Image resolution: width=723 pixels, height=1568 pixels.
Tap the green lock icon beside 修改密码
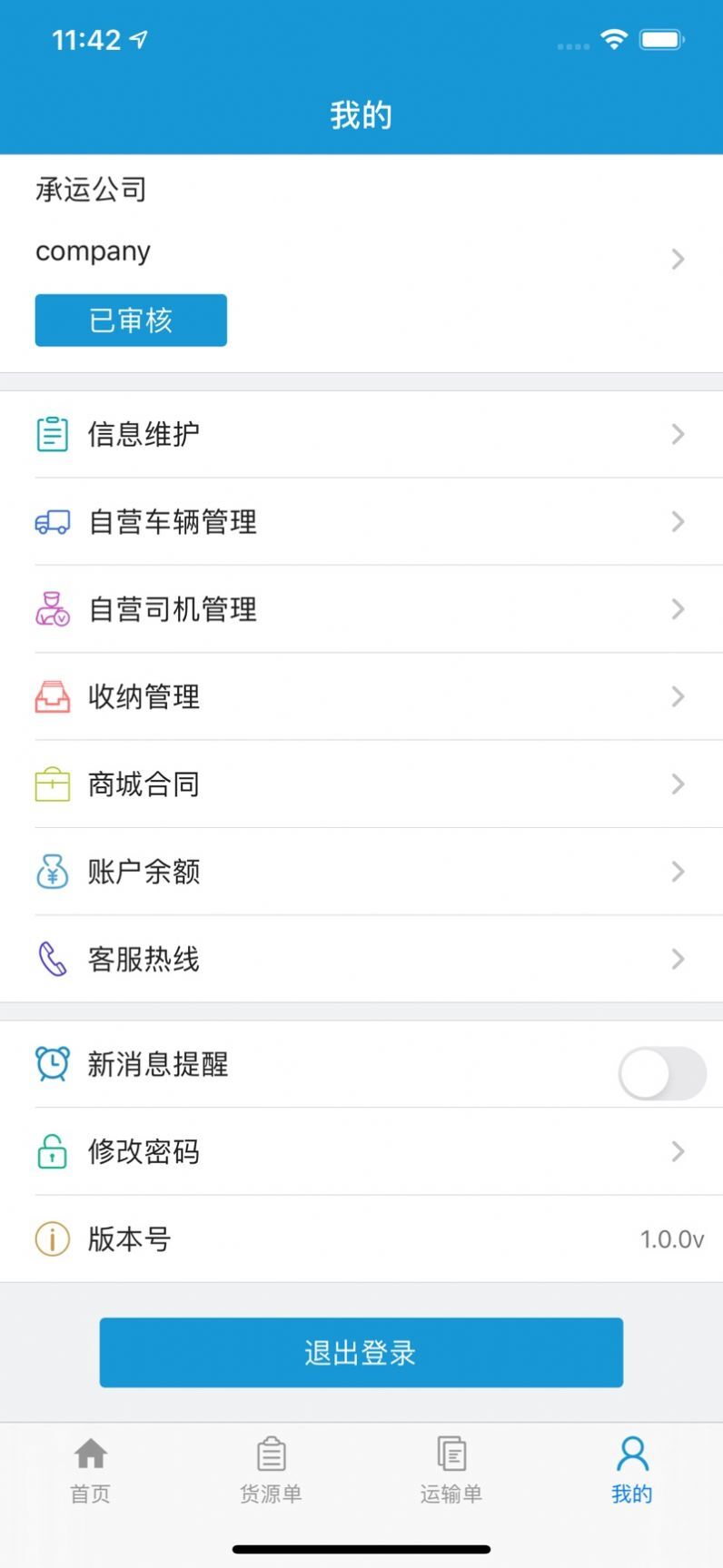pyautogui.click(x=53, y=1151)
